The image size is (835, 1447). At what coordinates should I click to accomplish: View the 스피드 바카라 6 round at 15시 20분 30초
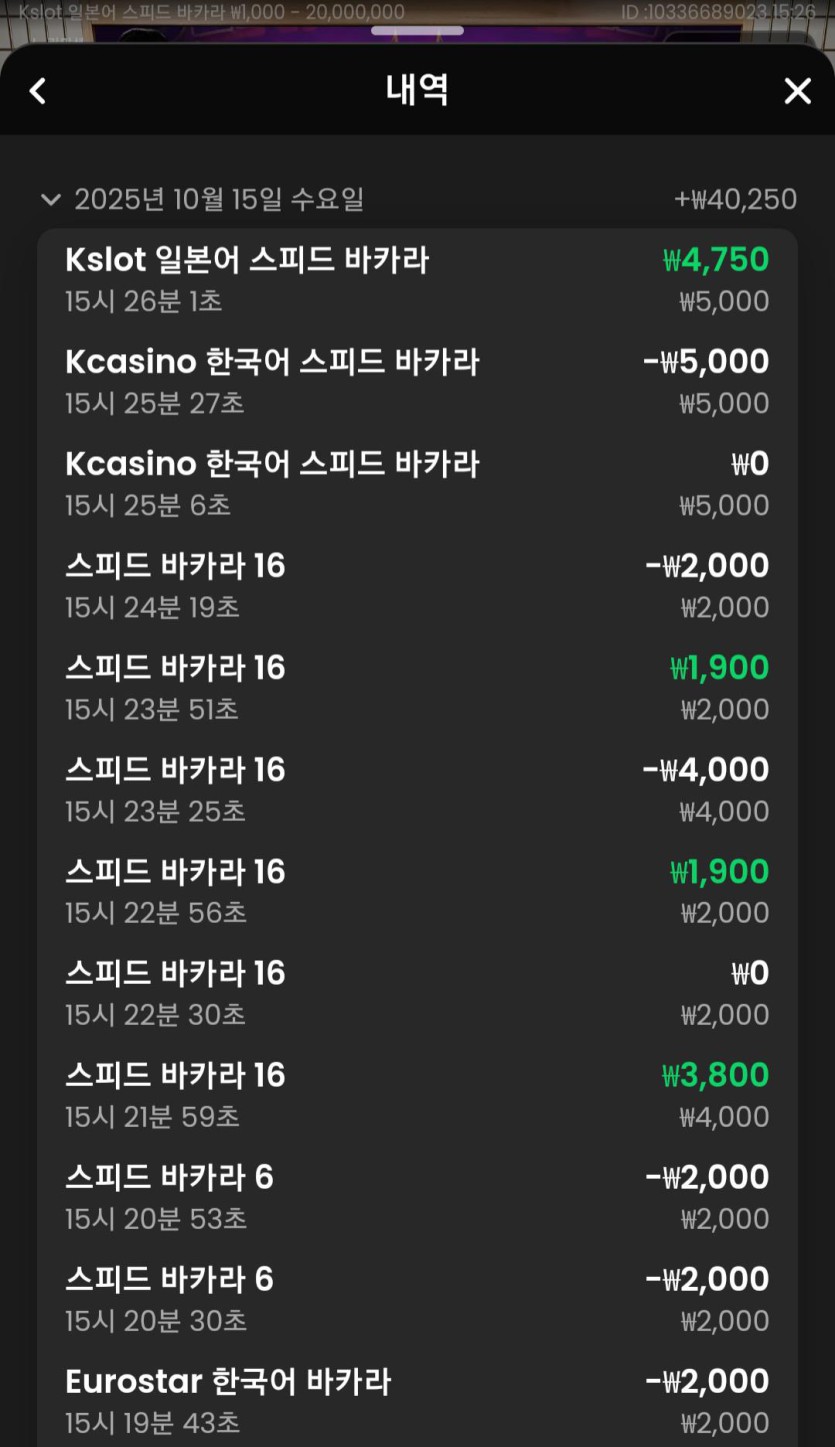point(417,1299)
